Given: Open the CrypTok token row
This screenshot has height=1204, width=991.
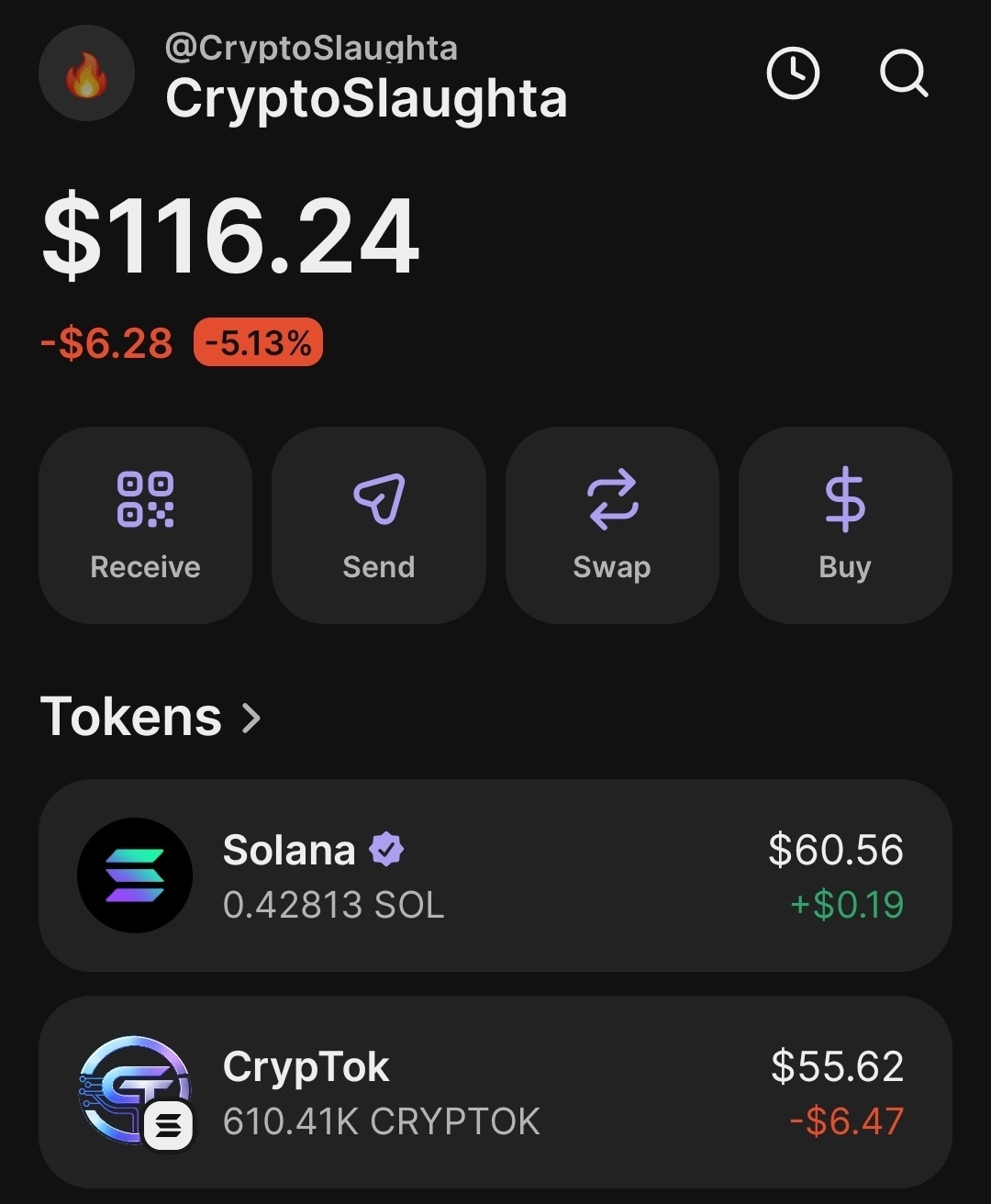Looking at the screenshot, I should (x=495, y=1092).
